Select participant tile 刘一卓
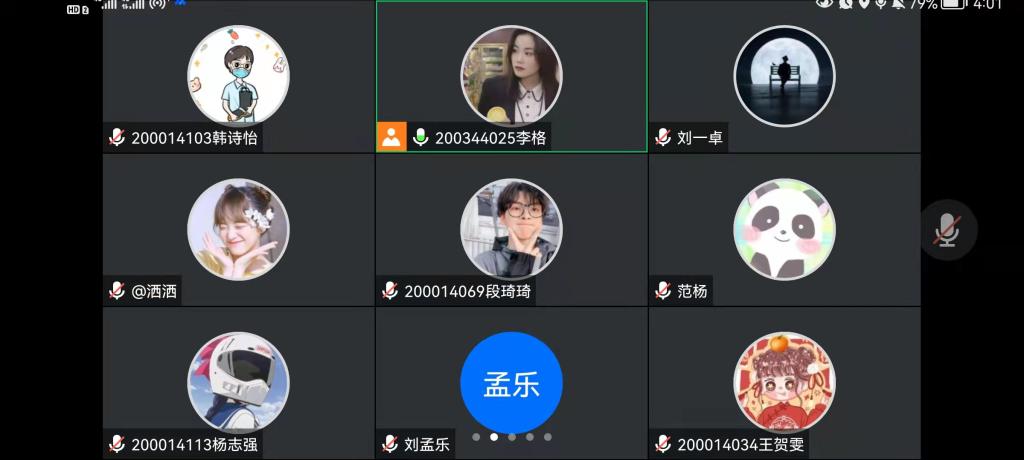Viewport: 1024px width, 460px height. click(784, 77)
